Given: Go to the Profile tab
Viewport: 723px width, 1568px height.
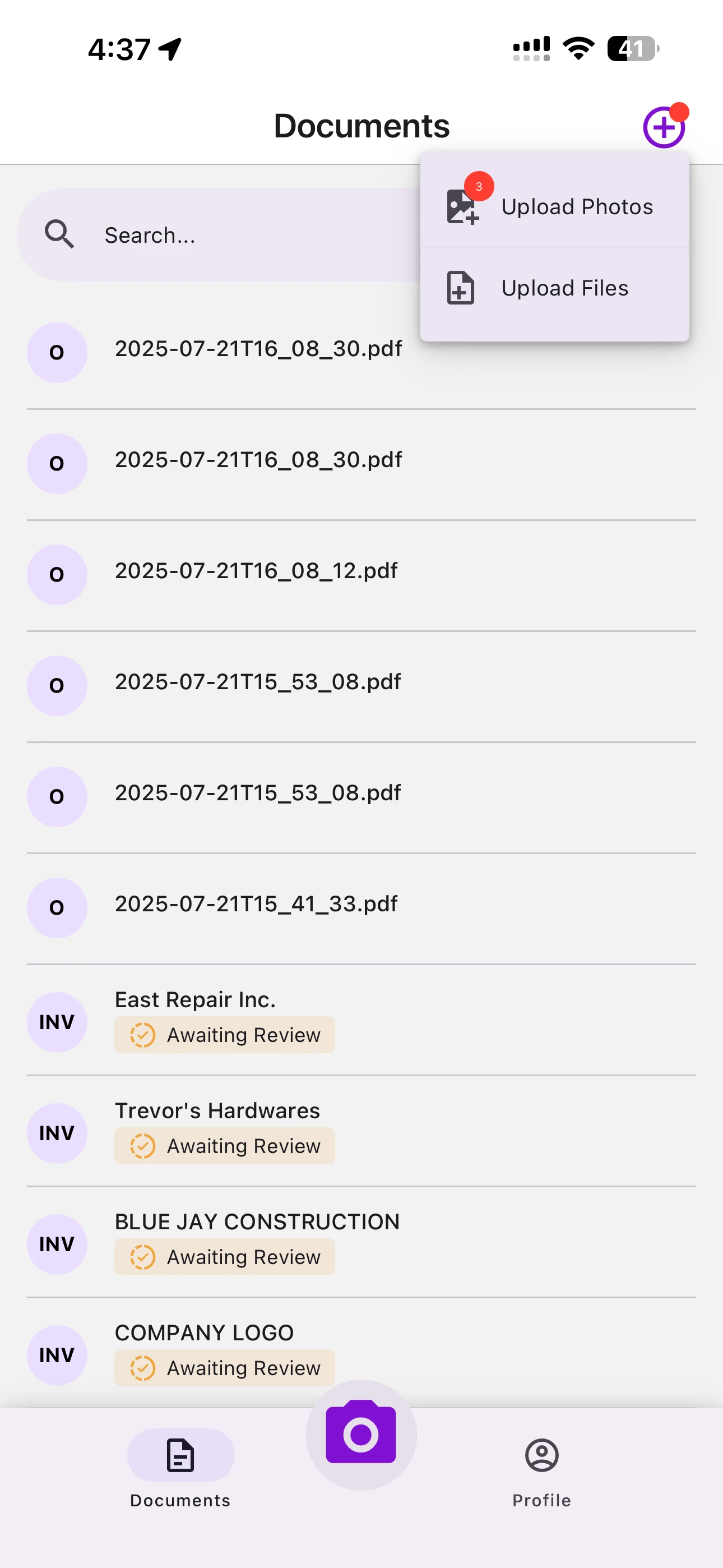Looking at the screenshot, I should [541, 1467].
